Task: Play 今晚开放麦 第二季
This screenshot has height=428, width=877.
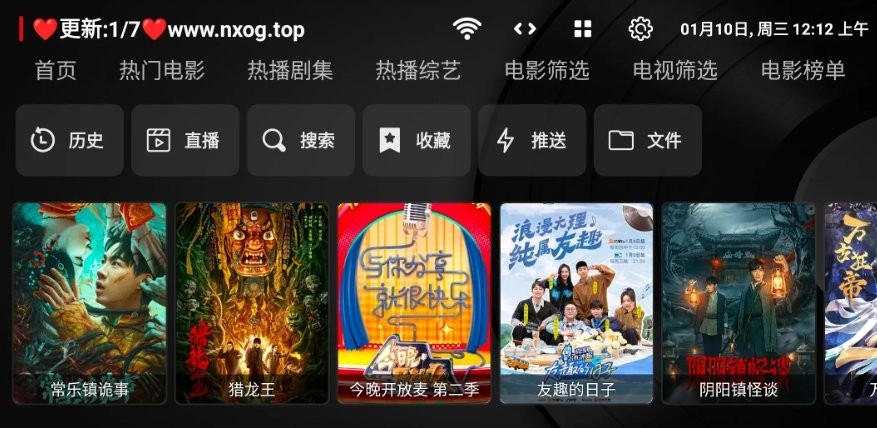Action: point(414,303)
